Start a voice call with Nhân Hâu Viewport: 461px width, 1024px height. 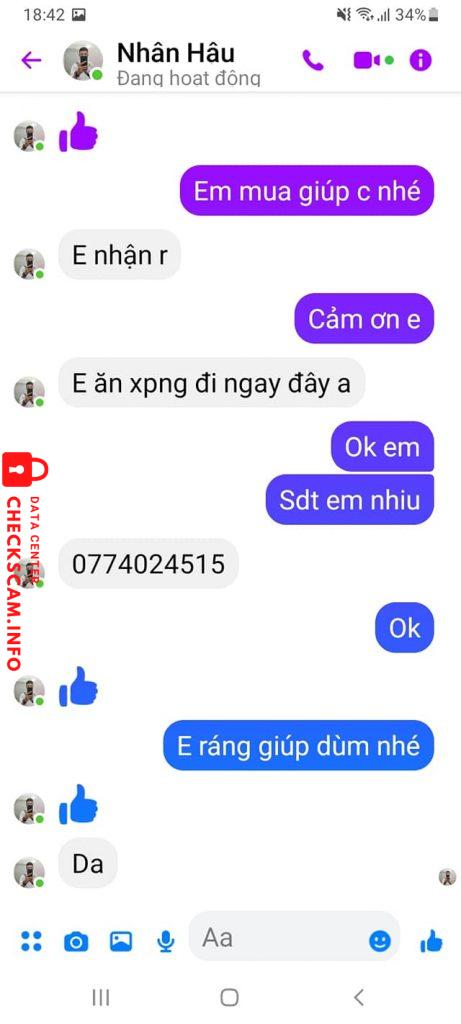click(313, 61)
